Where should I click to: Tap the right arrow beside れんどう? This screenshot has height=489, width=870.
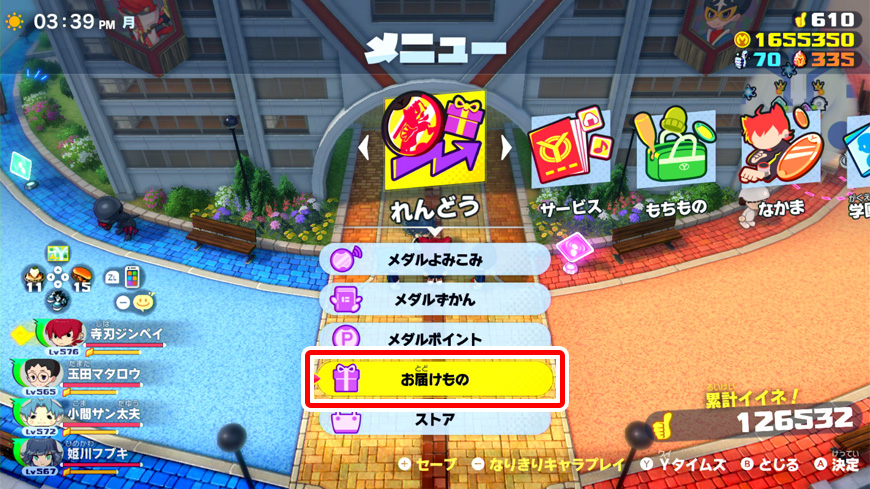[506, 148]
